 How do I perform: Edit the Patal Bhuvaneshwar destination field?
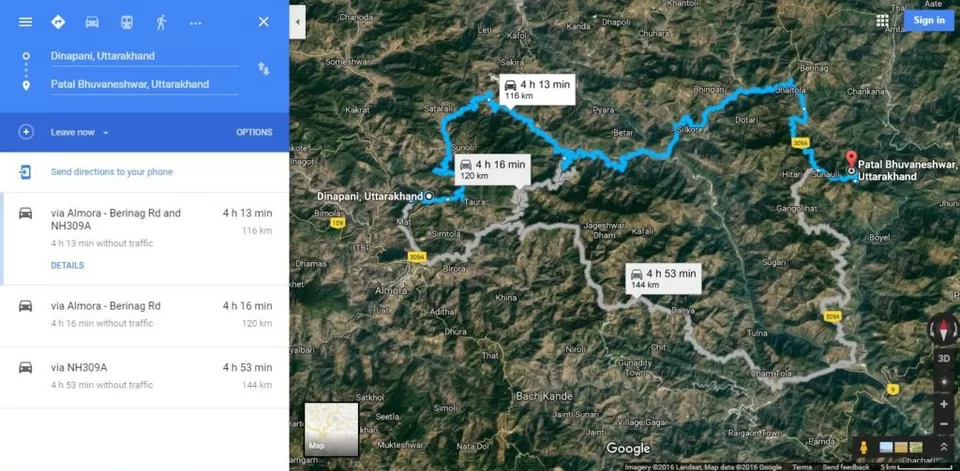[x=140, y=84]
